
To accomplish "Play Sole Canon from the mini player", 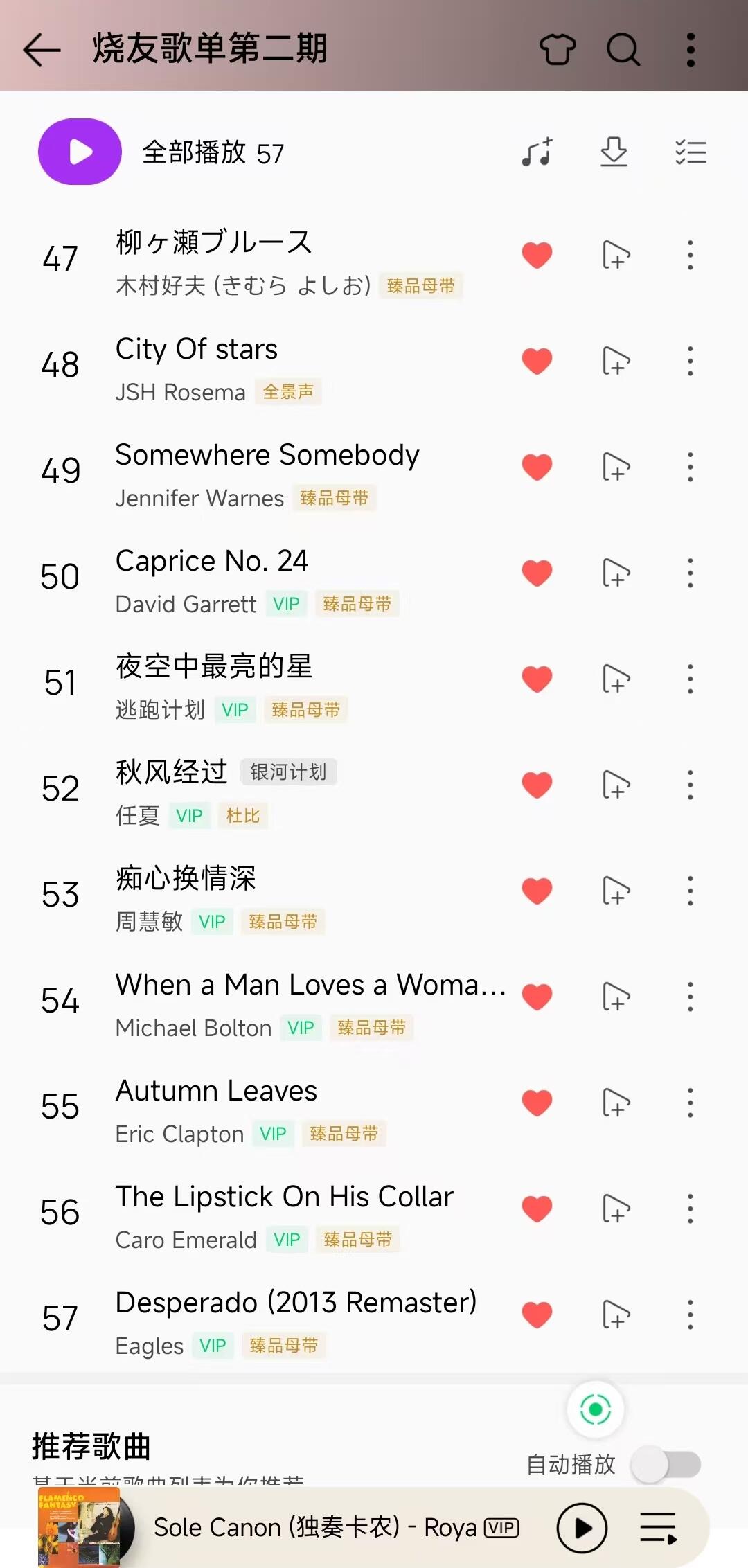I will pyautogui.click(x=582, y=1528).
